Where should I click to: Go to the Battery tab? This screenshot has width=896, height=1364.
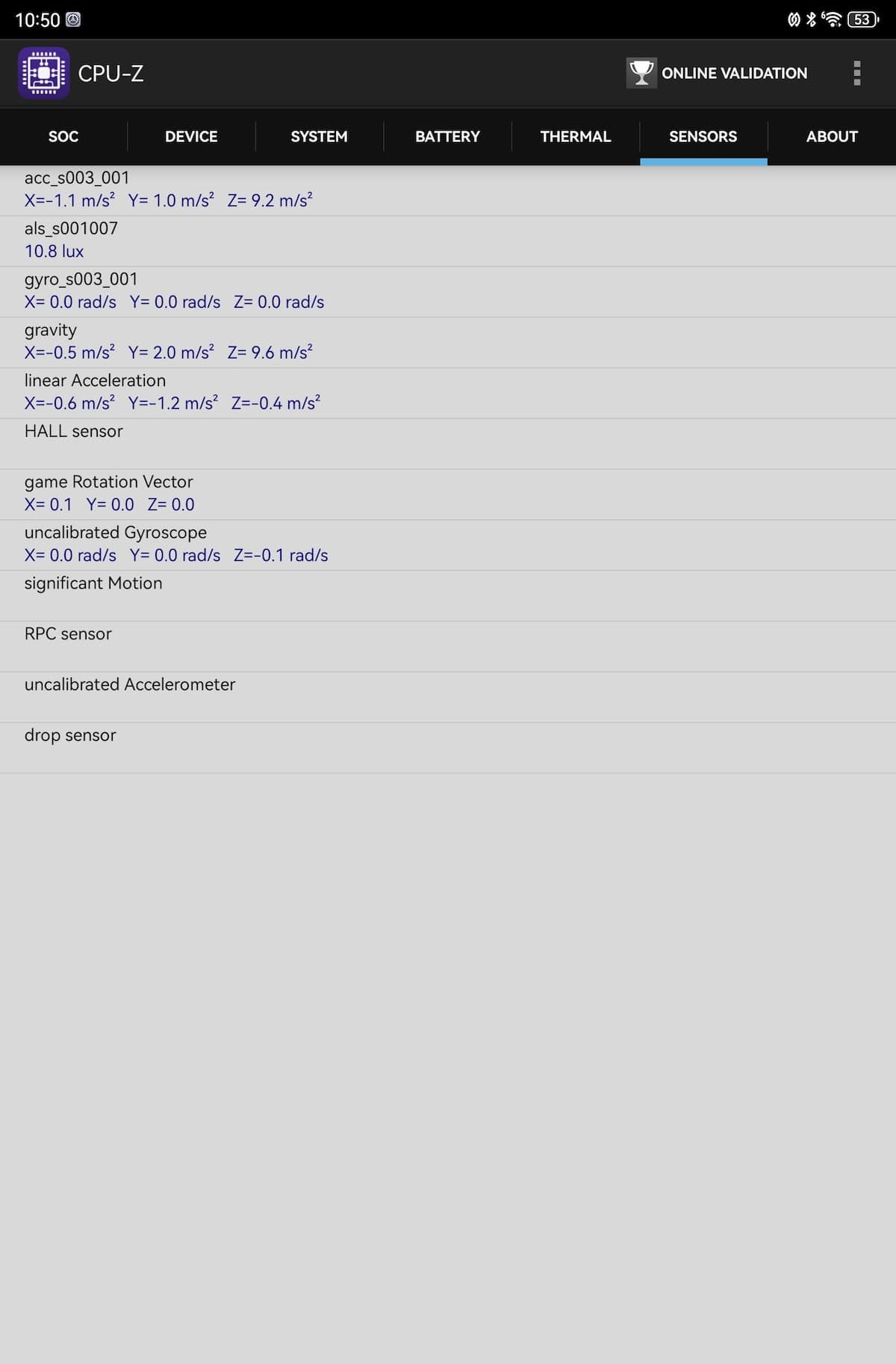(447, 137)
